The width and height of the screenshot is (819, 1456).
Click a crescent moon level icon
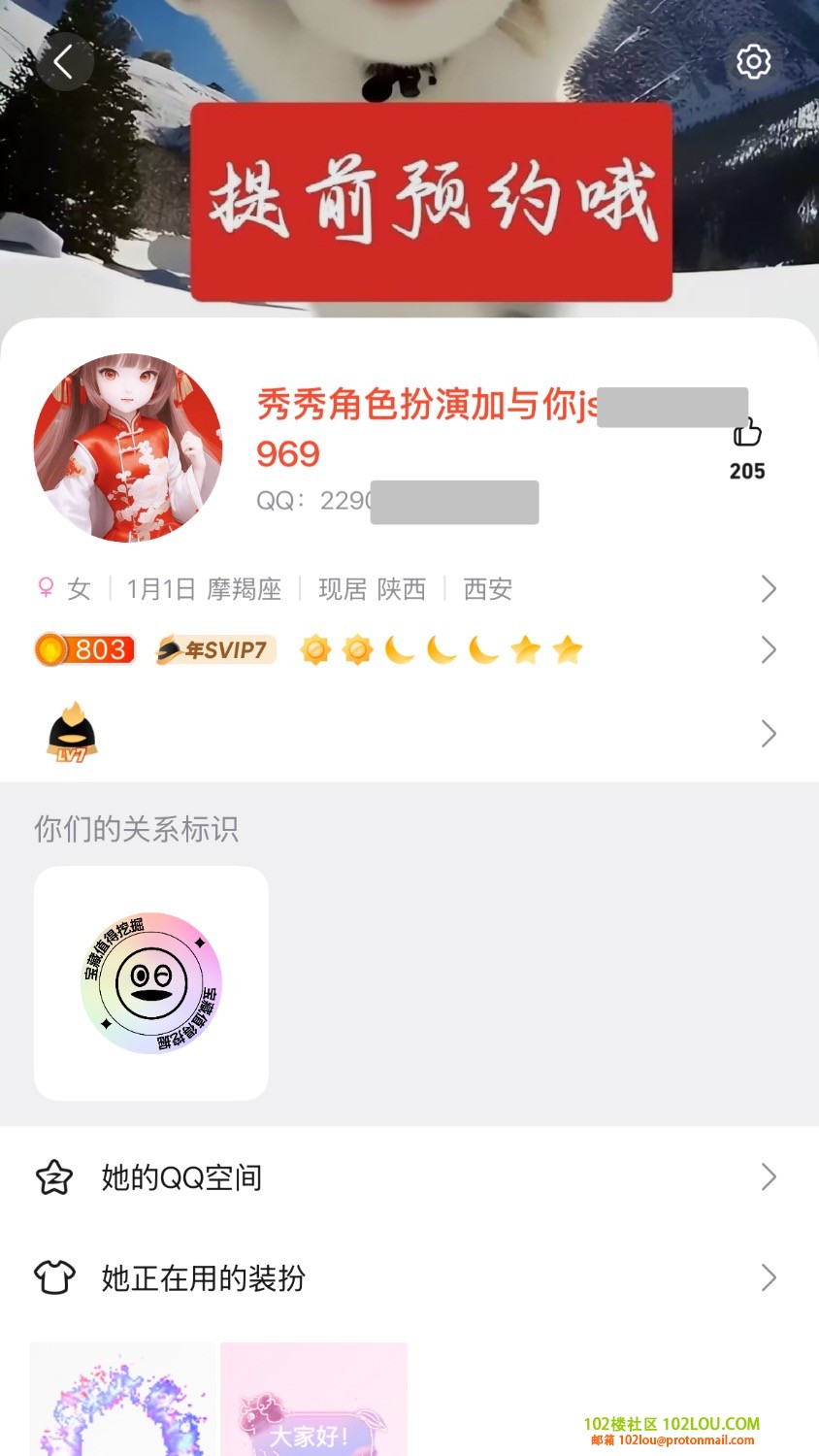(400, 649)
